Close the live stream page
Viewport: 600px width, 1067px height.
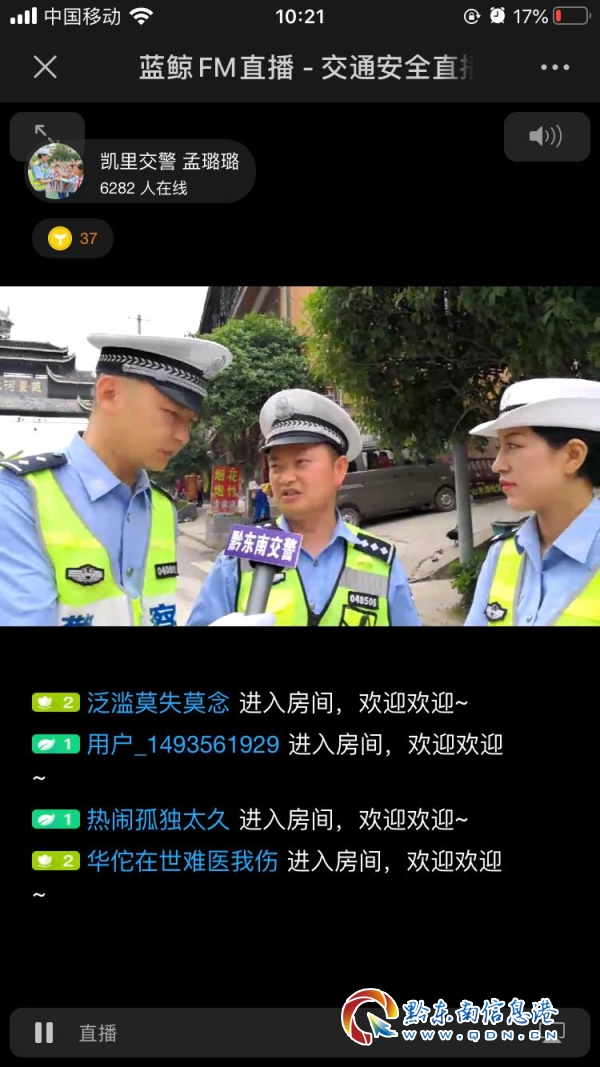coord(45,67)
